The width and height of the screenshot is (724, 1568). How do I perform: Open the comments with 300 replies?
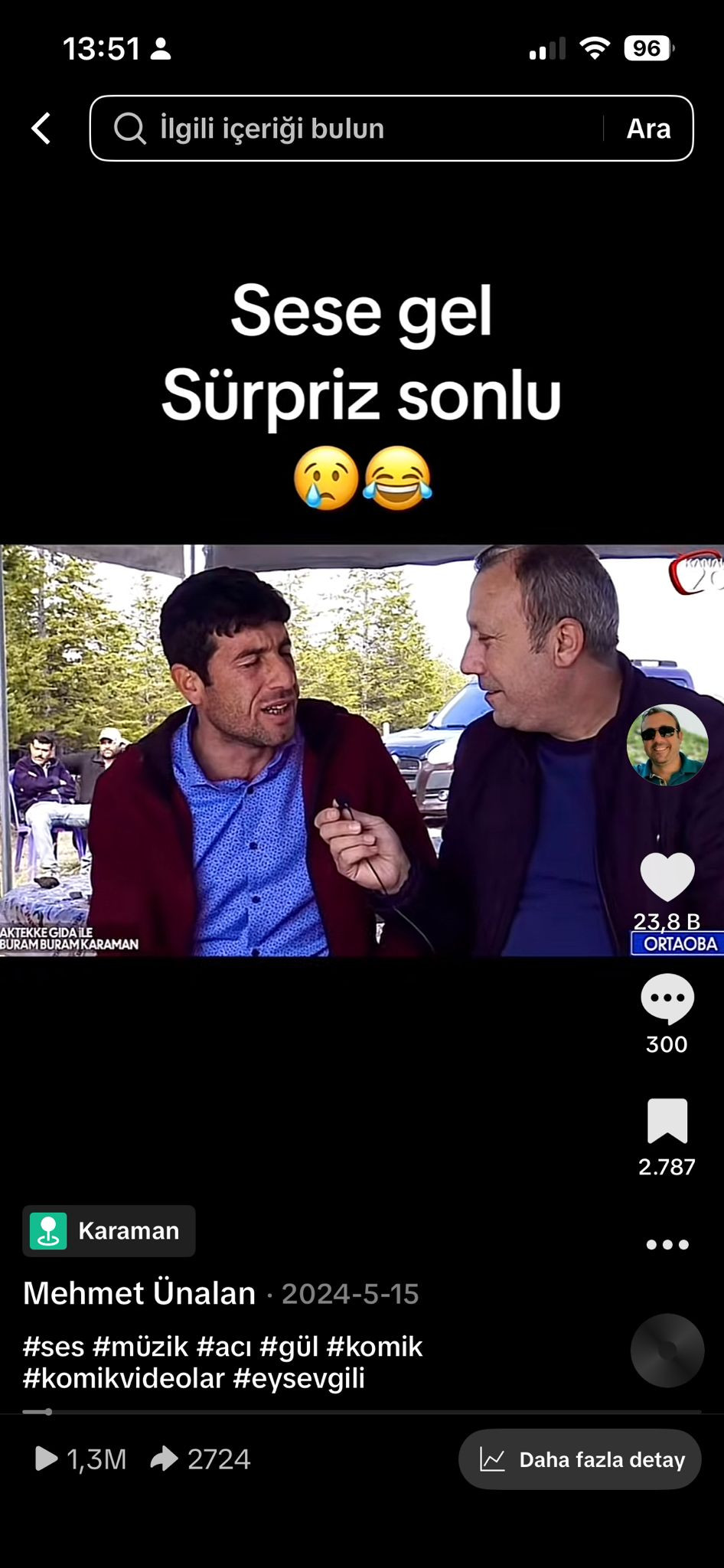pos(667,999)
